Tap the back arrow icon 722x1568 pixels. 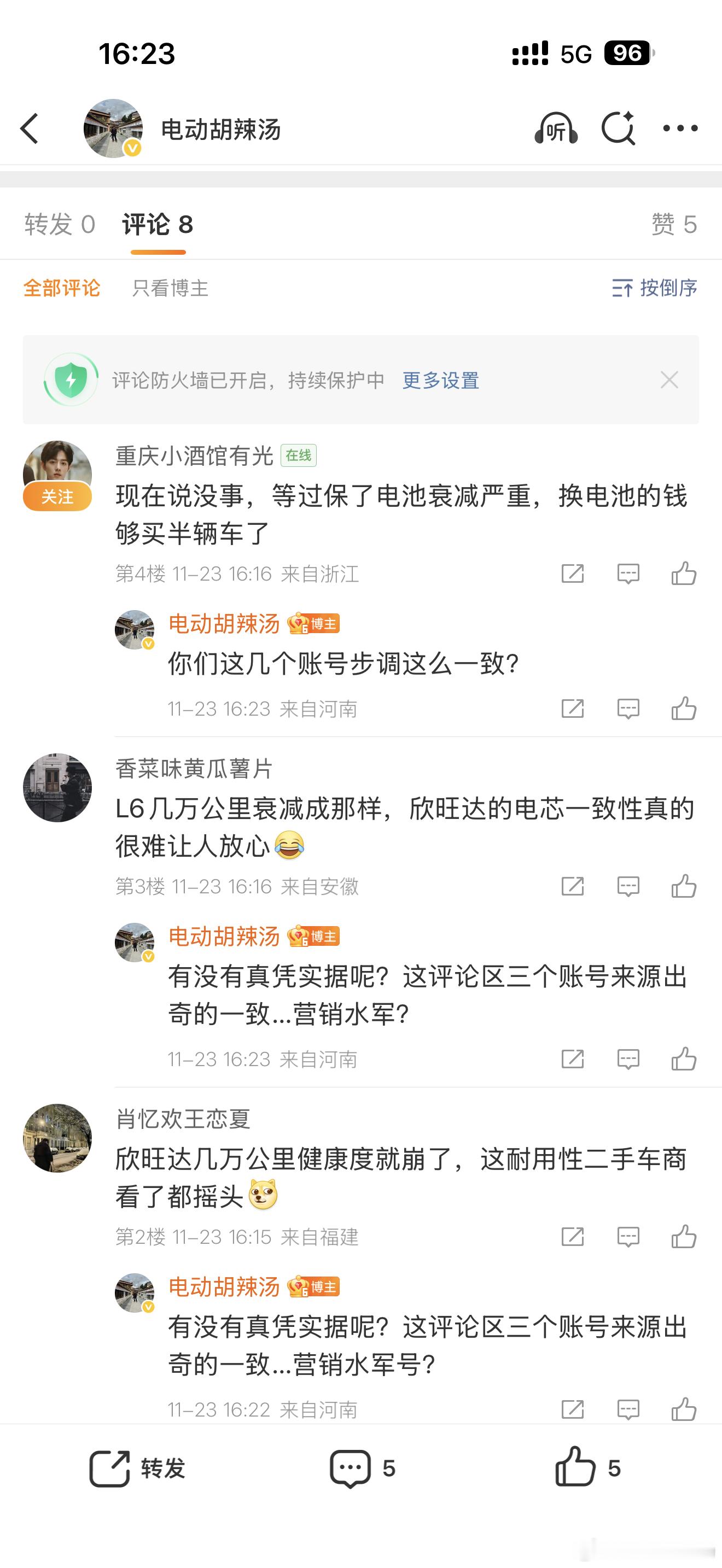pos(30,128)
